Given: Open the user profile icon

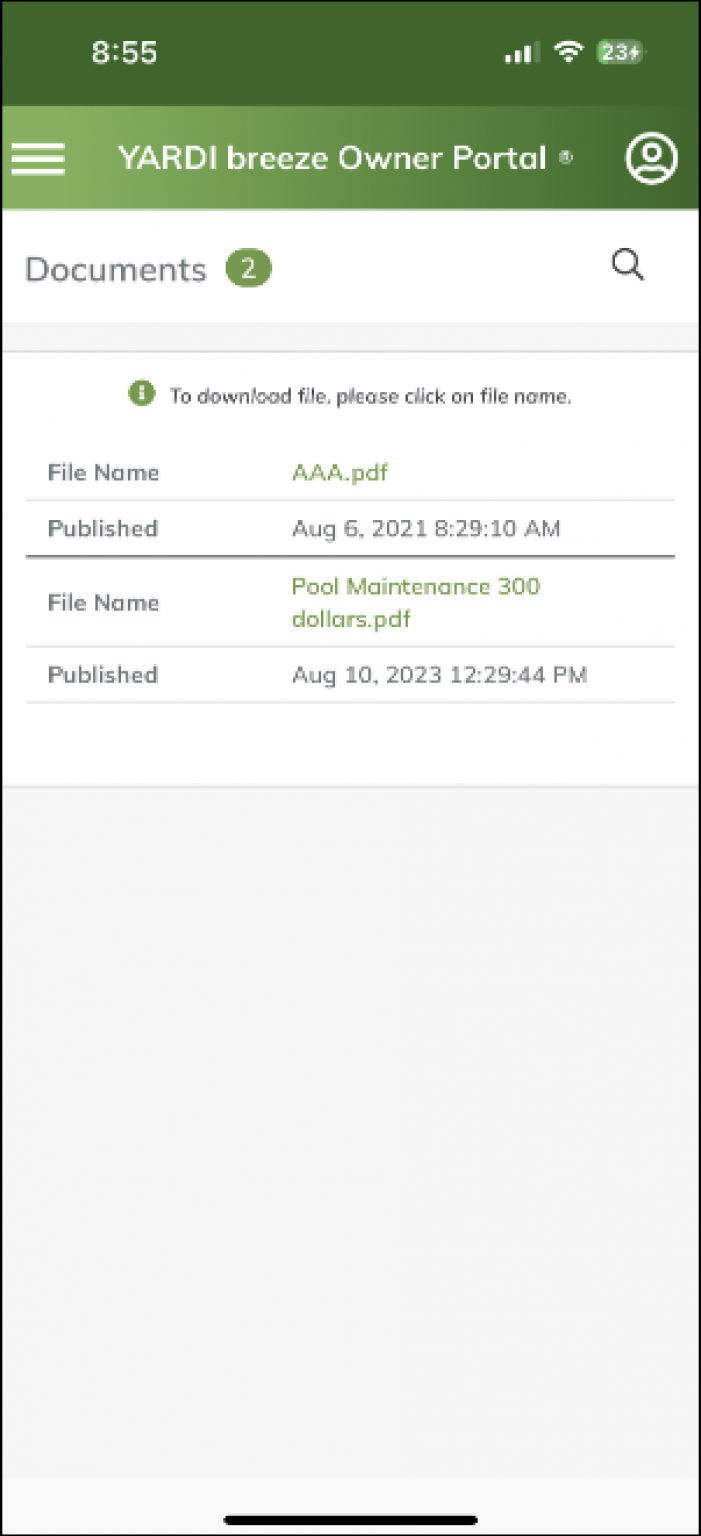Looking at the screenshot, I should click(x=651, y=158).
